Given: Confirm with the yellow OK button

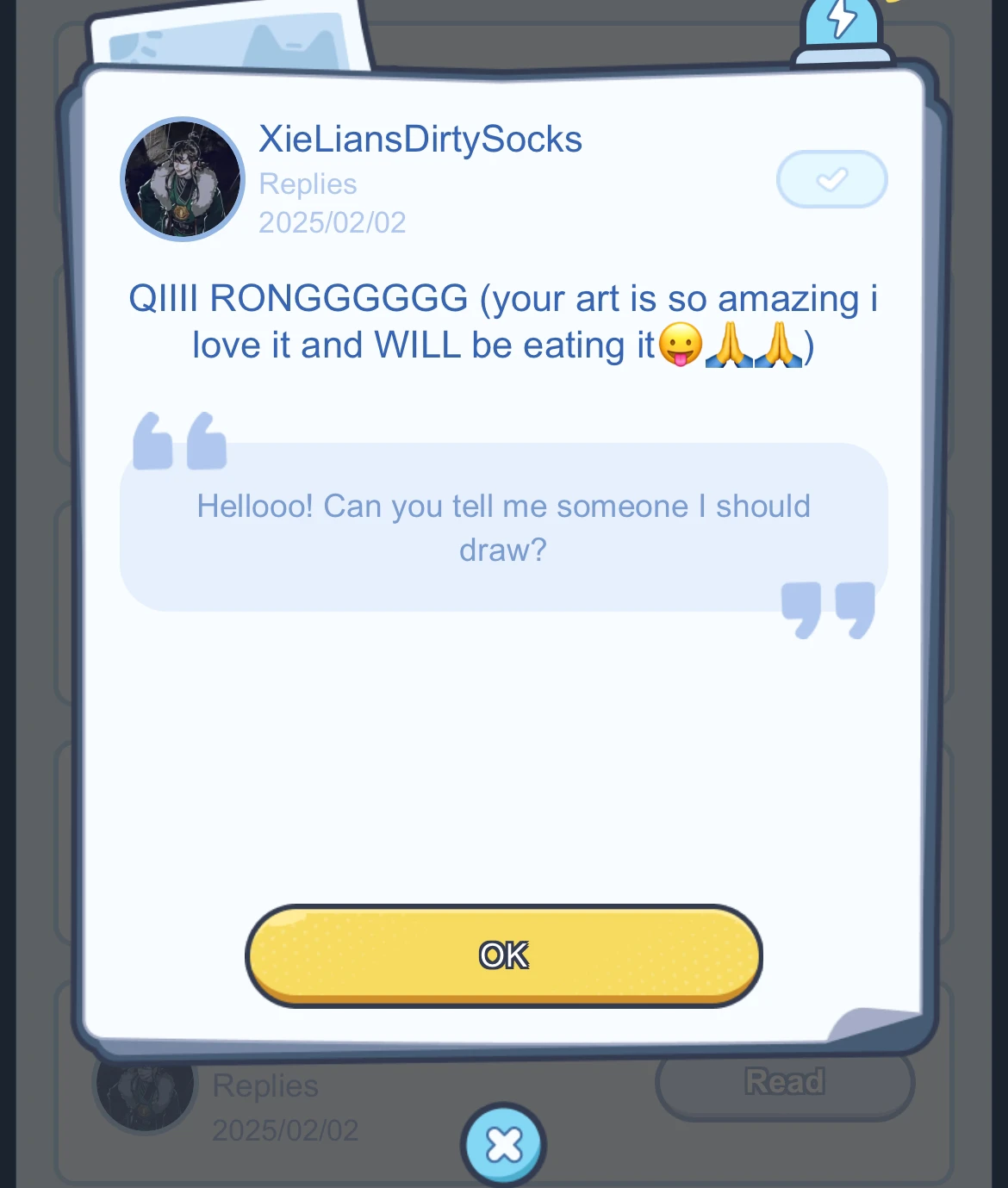Looking at the screenshot, I should 504,955.
